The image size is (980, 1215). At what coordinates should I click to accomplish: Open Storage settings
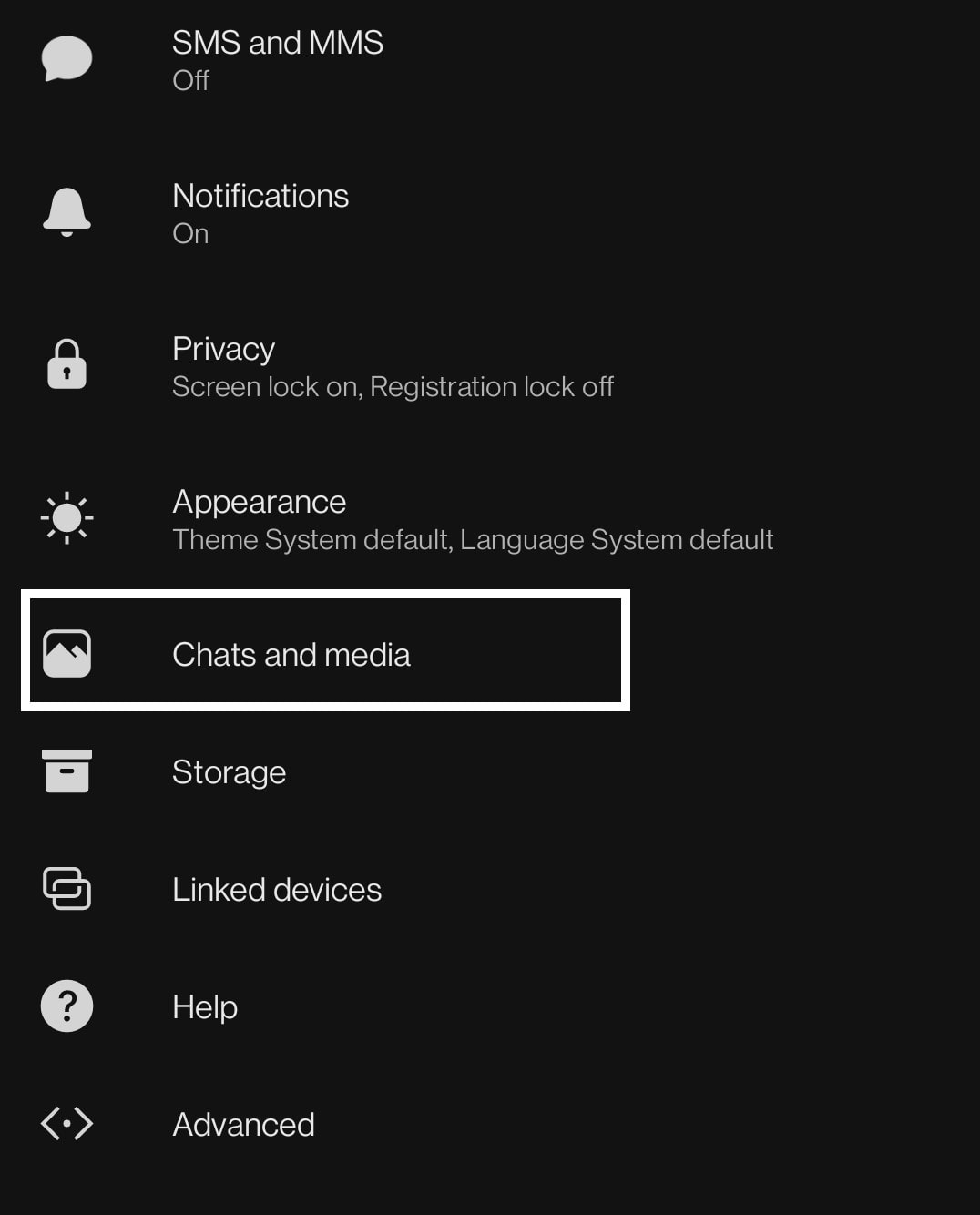tap(229, 771)
